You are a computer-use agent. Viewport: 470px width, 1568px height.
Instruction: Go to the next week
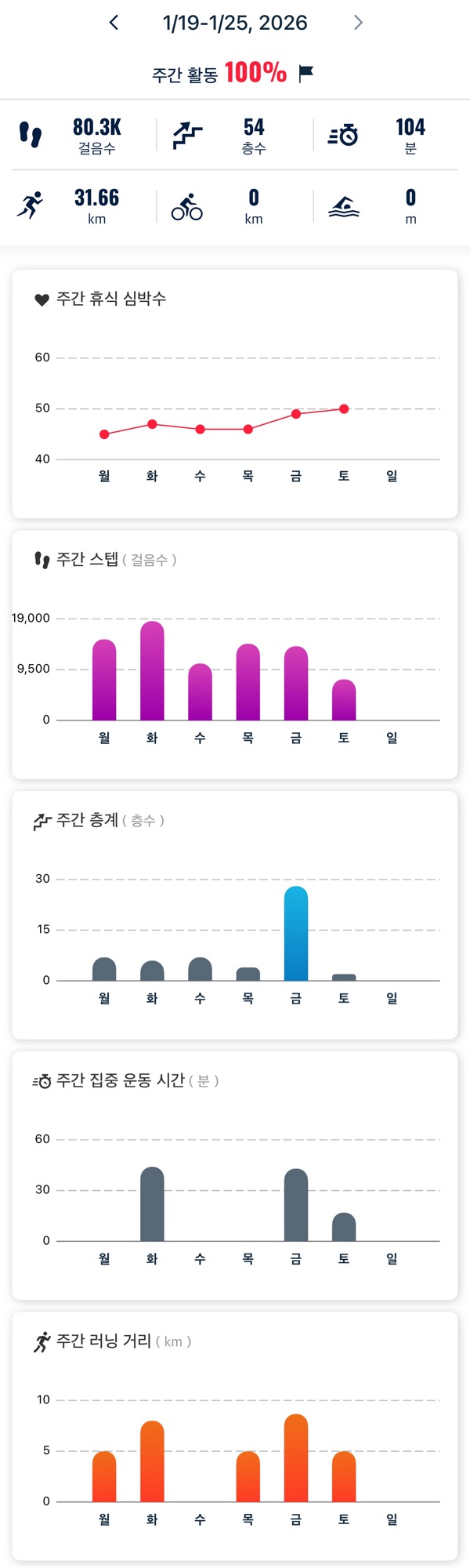tap(358, 23)
